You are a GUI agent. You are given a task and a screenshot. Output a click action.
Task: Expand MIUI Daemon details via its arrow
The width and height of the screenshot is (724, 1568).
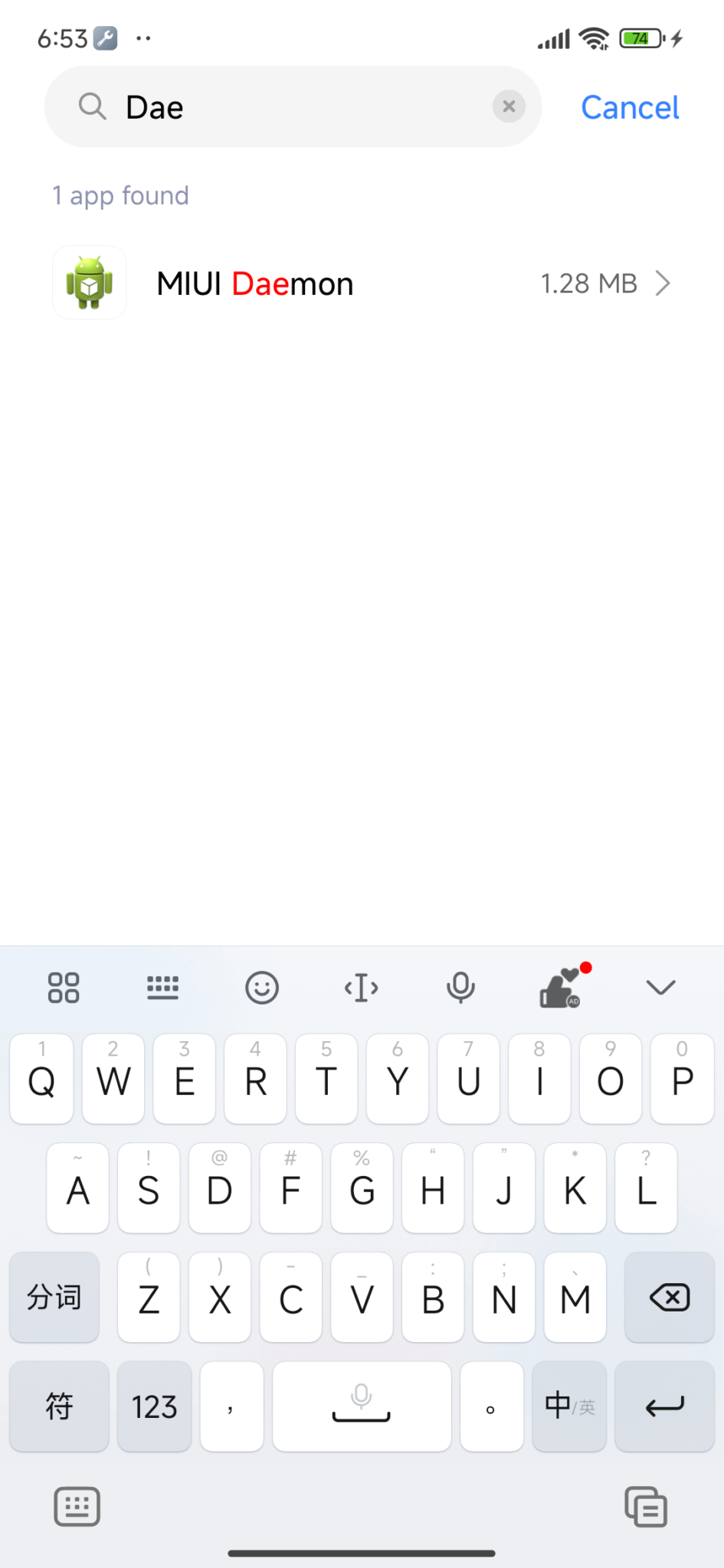tap(663, 283)
